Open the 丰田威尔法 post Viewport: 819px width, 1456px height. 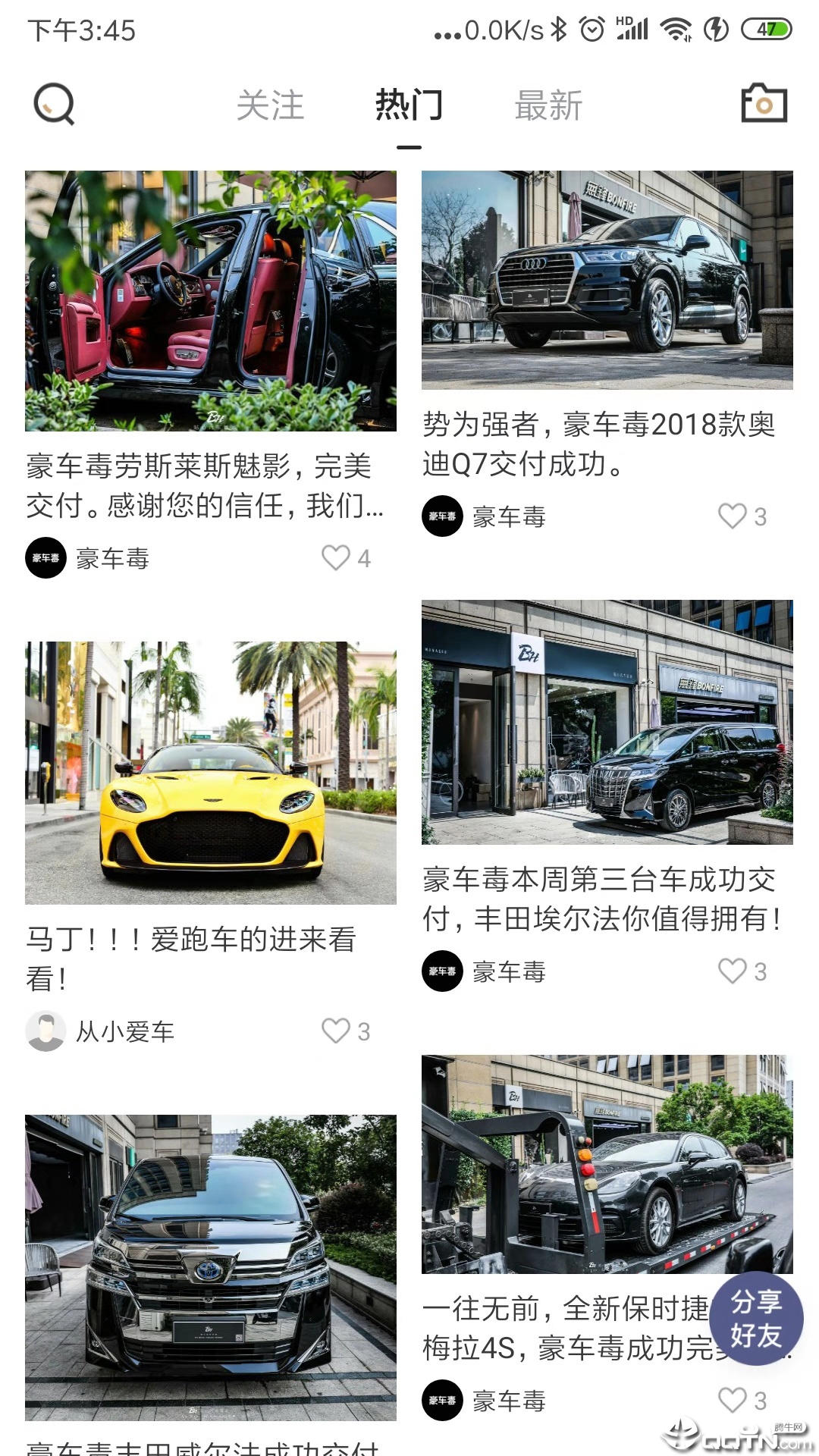[x=210, y=1266]
